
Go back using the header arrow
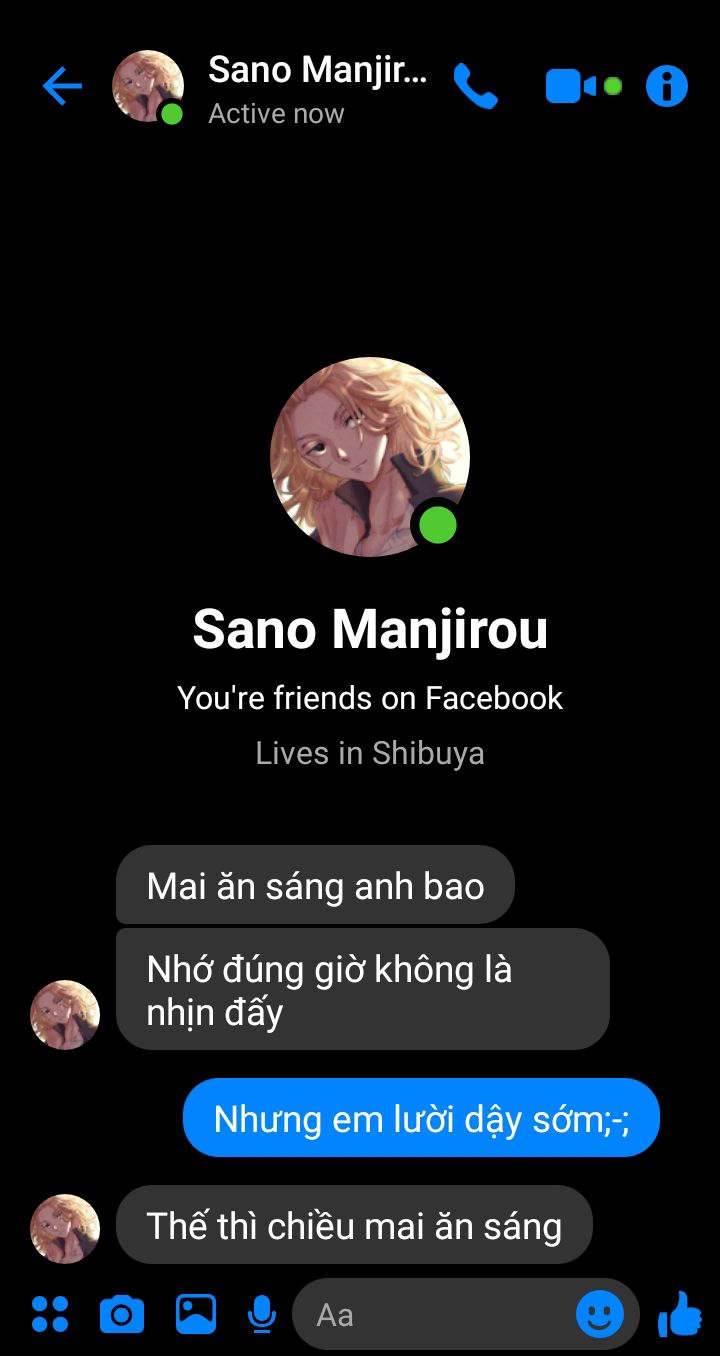pyautogui.click(x=62, y=87)
